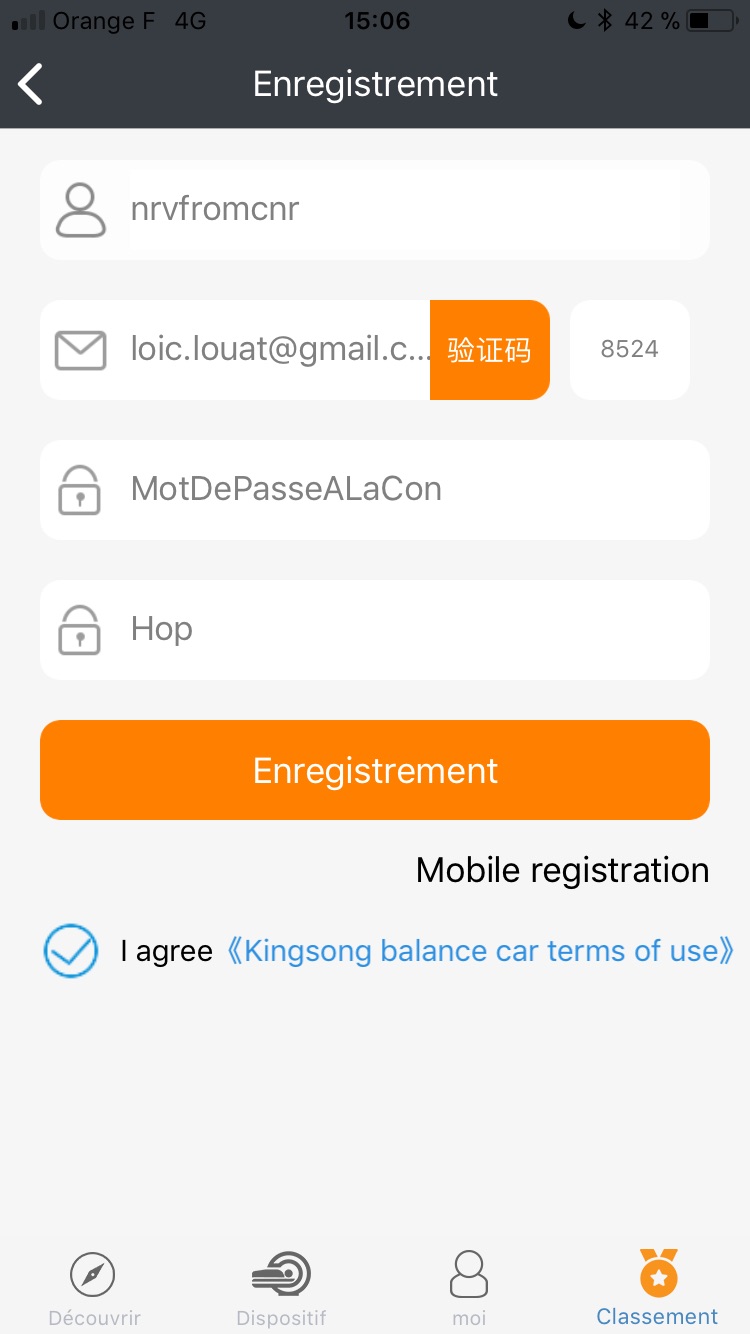Uncheck the I agree checkbox

[71, 951]
